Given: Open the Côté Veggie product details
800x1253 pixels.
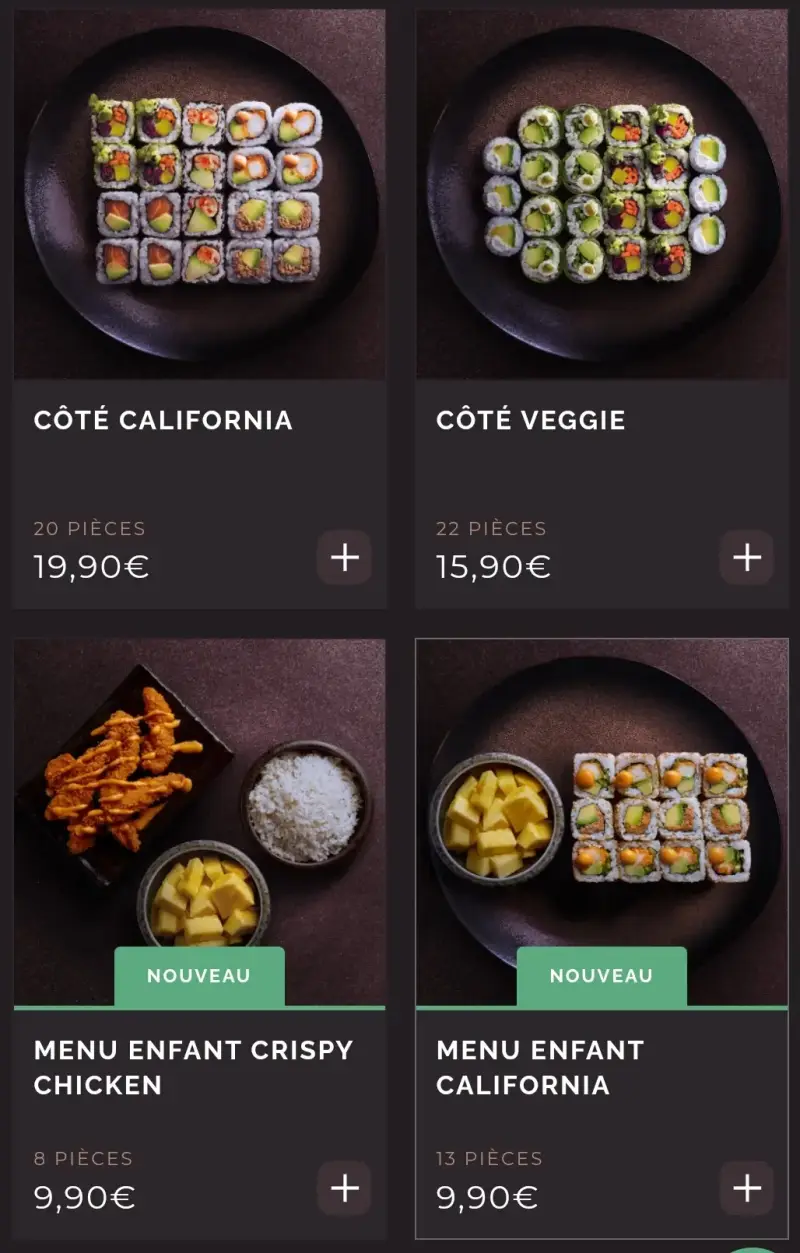Looking at the screenshot, I should pos(531,420).
